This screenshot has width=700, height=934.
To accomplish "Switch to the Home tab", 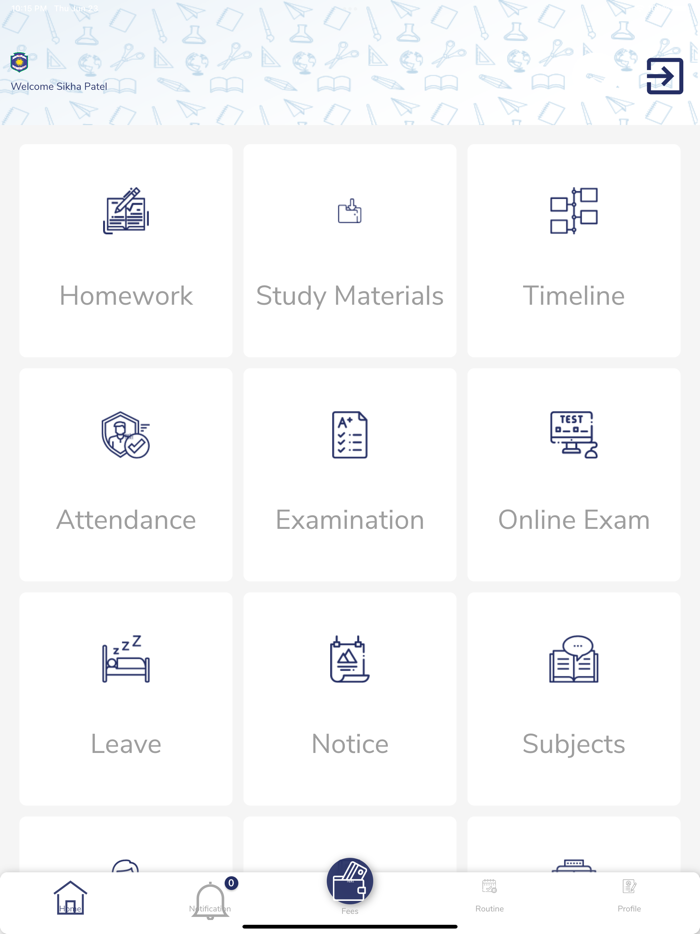I will pos(70,897).
